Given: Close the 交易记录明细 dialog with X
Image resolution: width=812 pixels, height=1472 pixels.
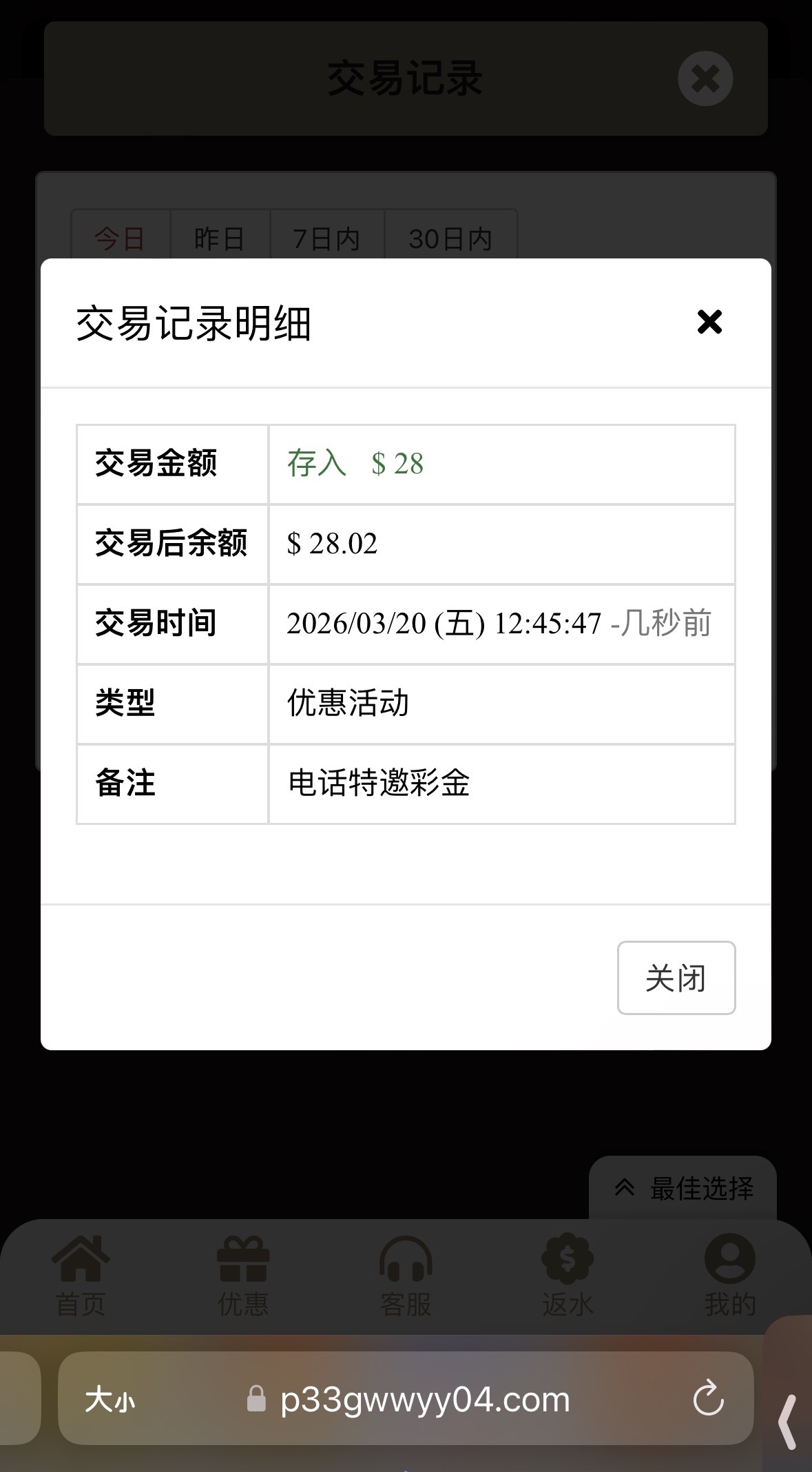Looking at the screenshot, I should tap(709, 322).
